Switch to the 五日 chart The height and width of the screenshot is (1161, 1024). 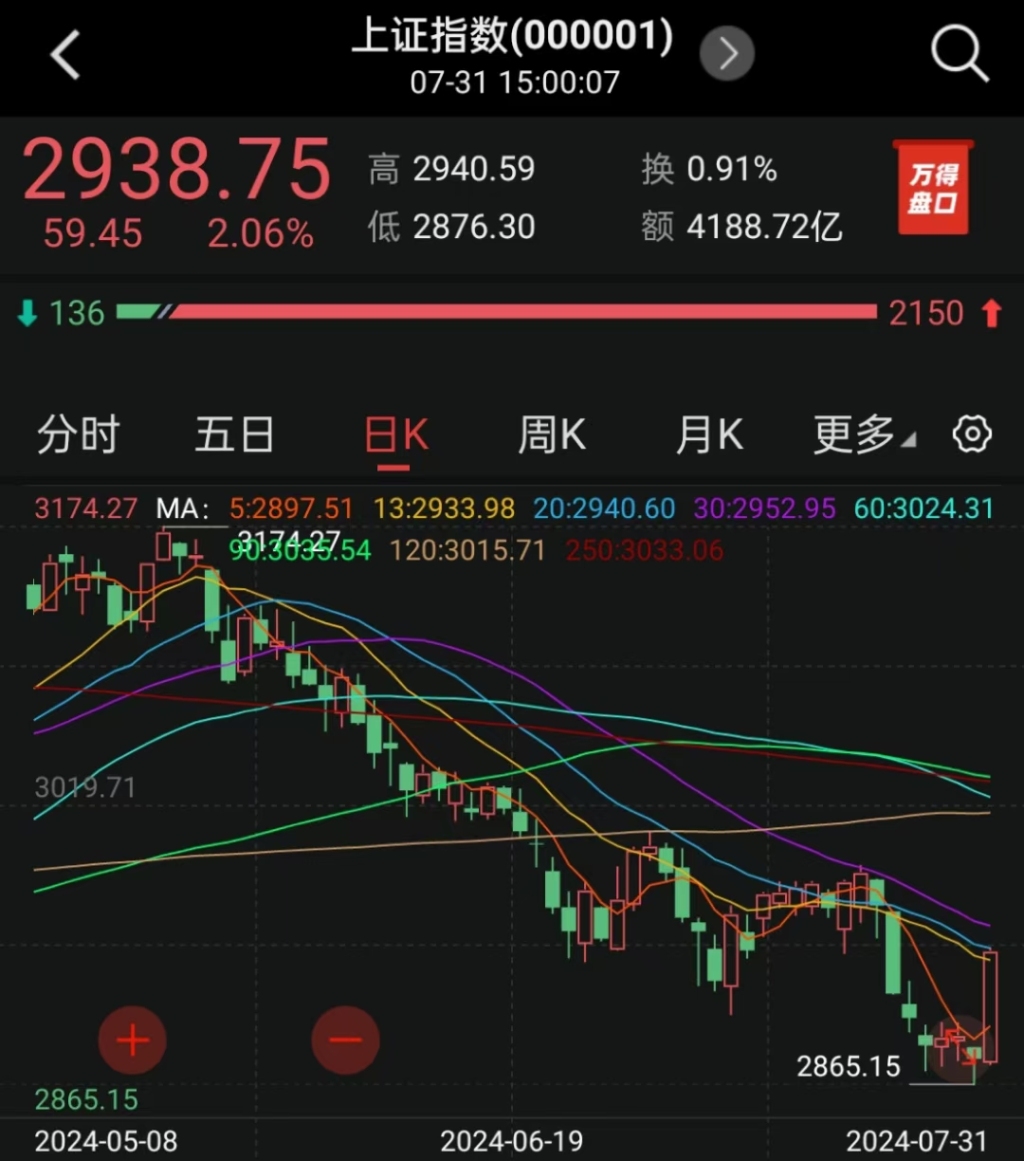tap(235, 435)
